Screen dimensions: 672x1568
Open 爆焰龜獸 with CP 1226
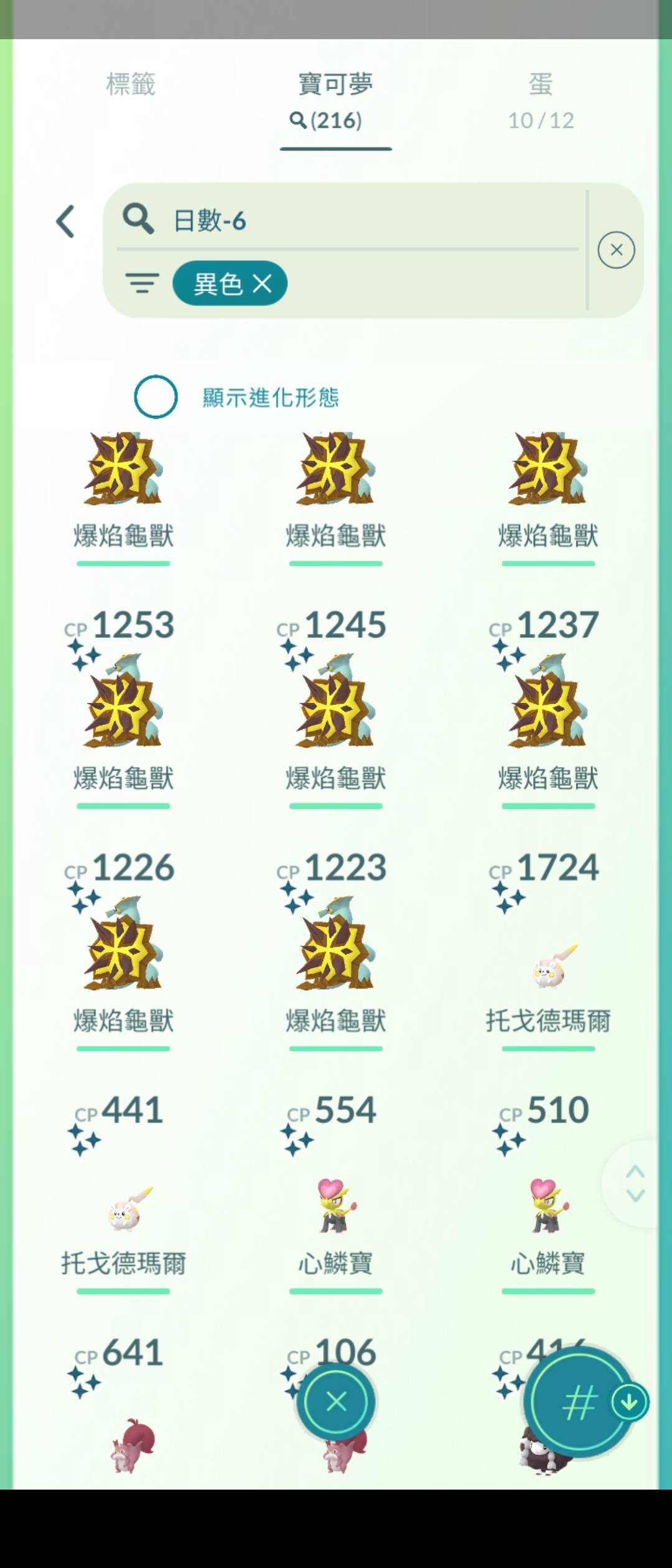click(x=123, y=946)
